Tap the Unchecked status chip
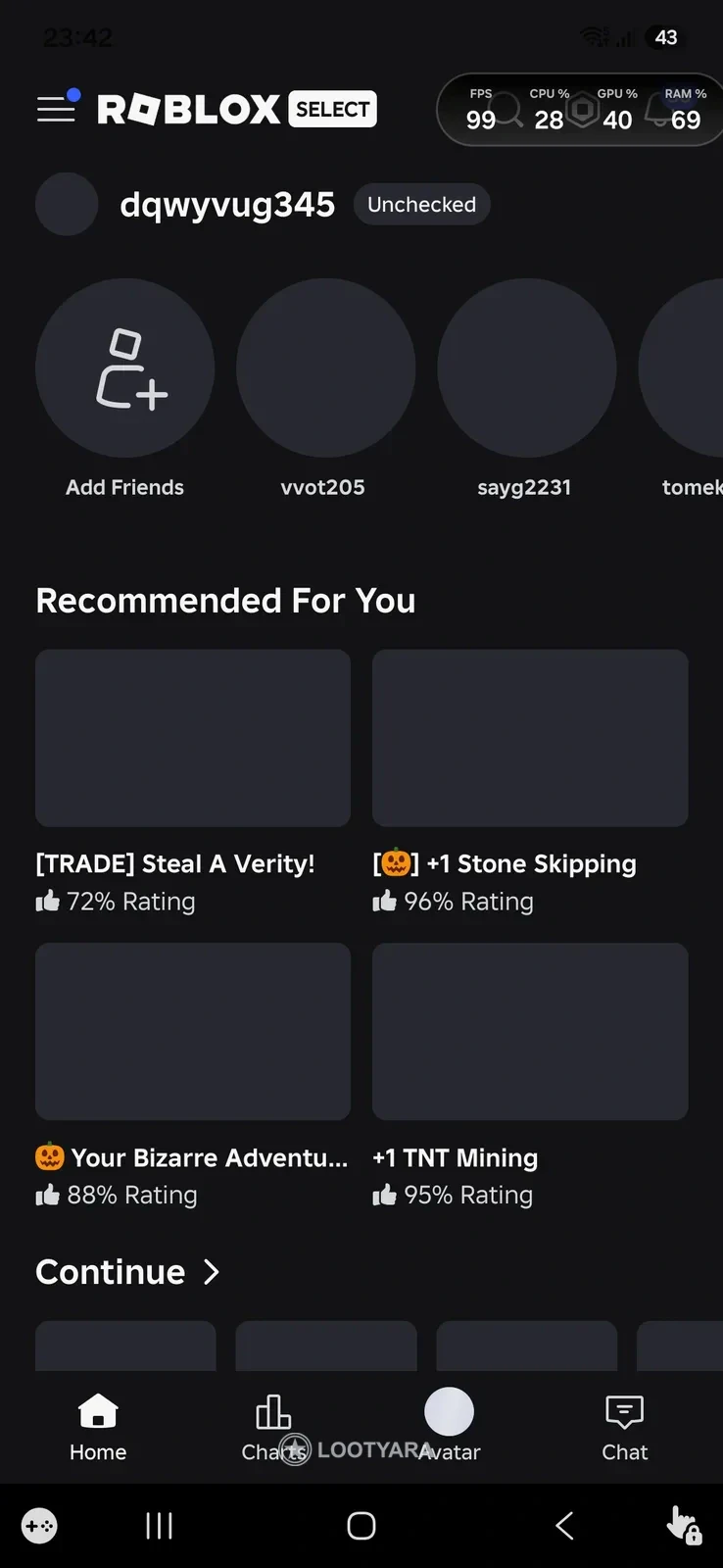 coord(421,204)
